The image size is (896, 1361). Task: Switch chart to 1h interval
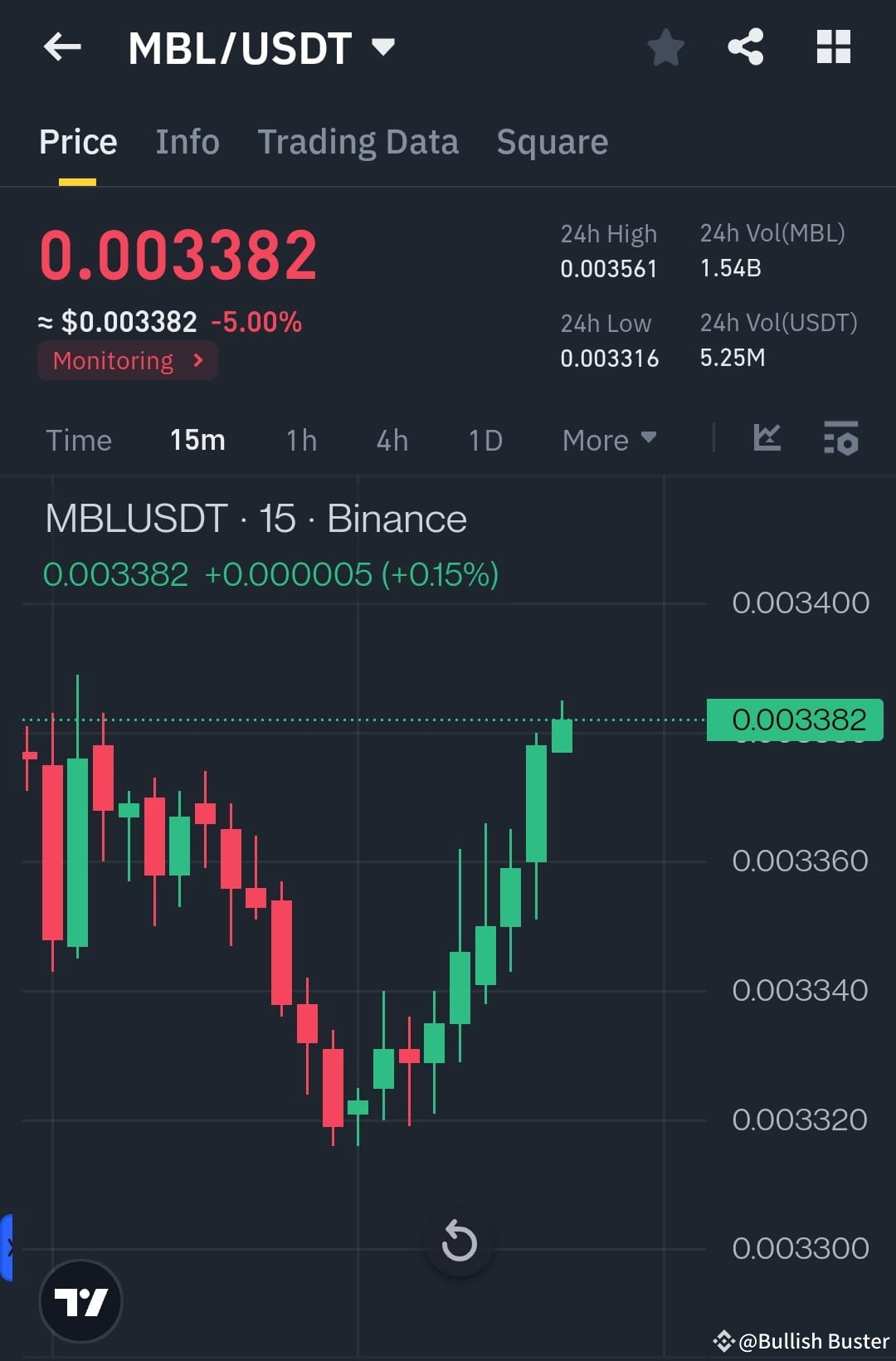(300, 440)
